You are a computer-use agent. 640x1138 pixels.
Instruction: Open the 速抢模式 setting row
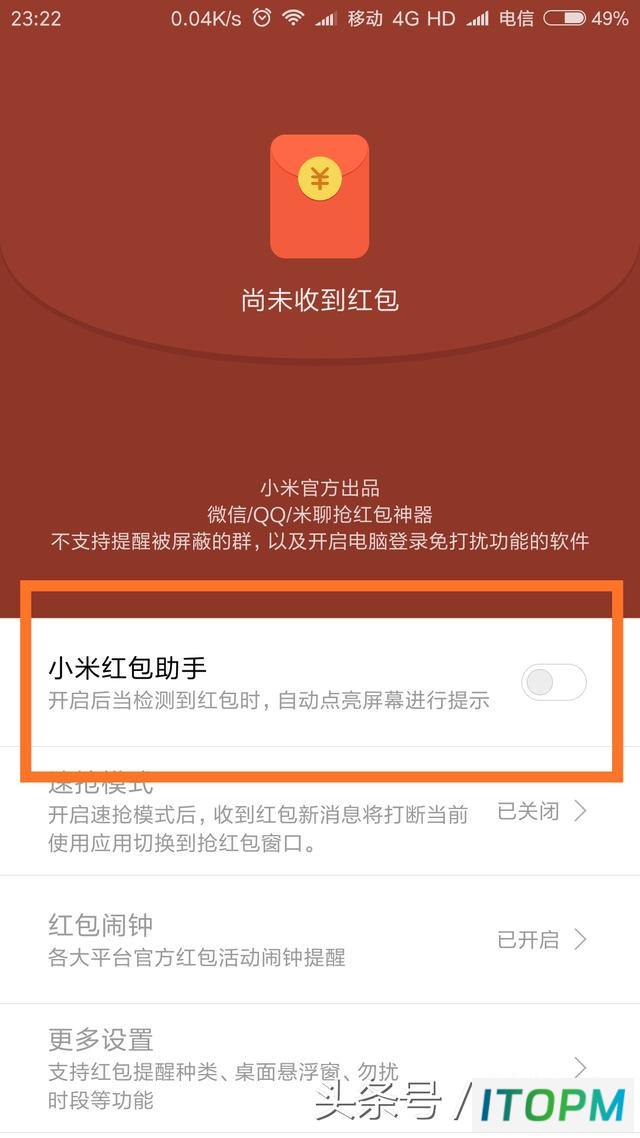coord(320,811)
